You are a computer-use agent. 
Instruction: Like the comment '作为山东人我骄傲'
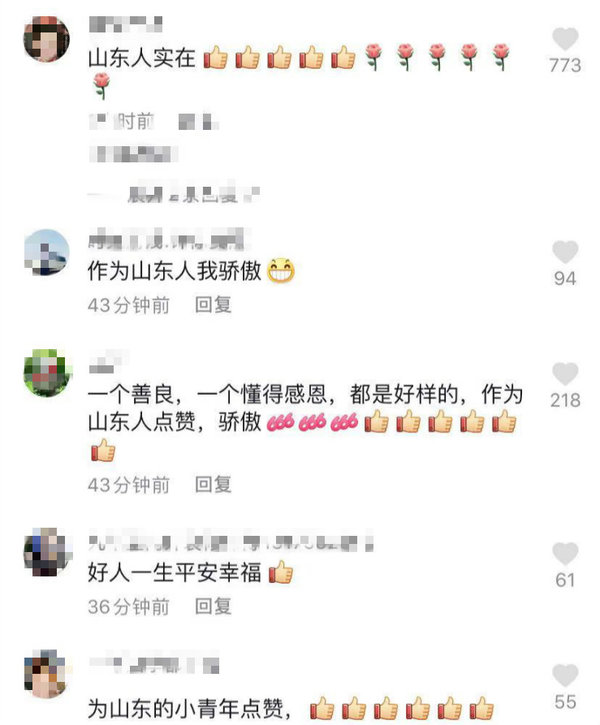pyautogui.click(x=565, y=253)
